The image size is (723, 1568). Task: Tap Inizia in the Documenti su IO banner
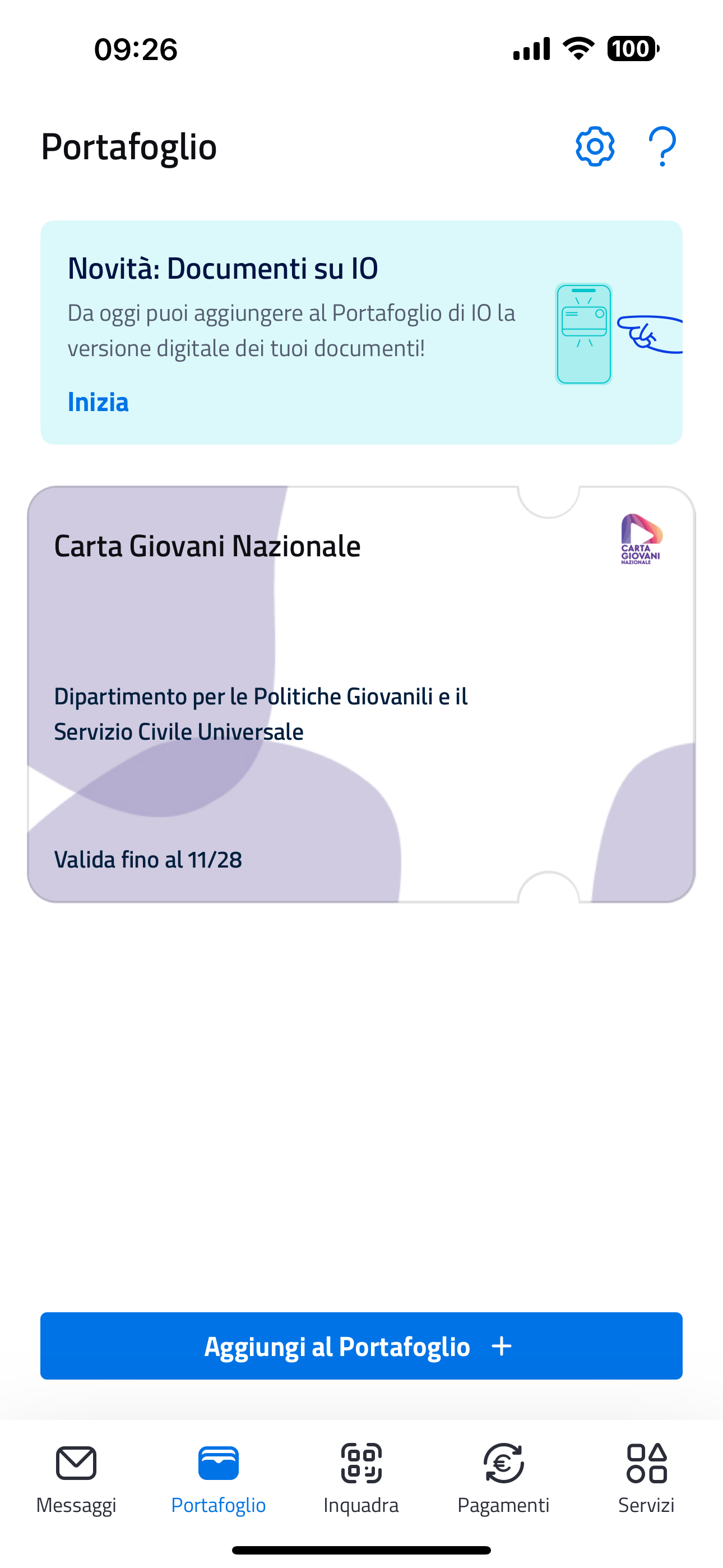(98, 402)
